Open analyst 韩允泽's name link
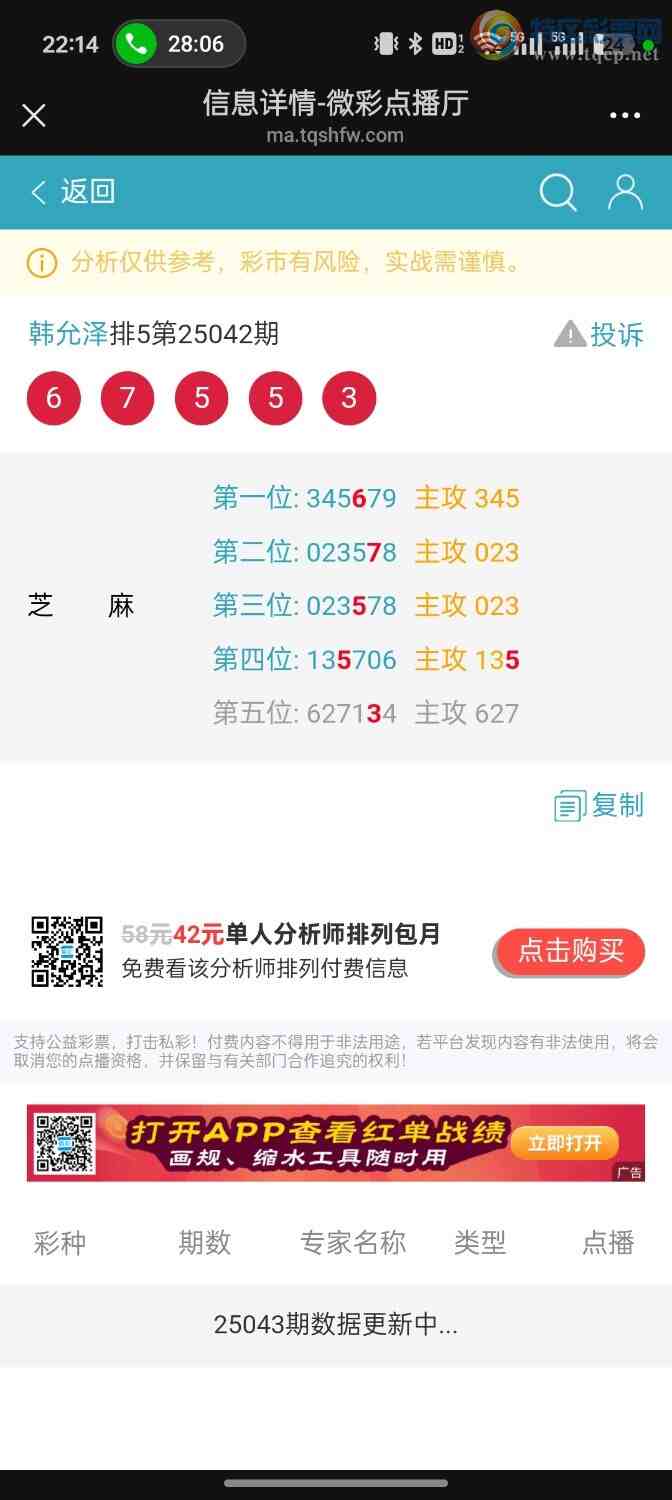 click(68, 334)
